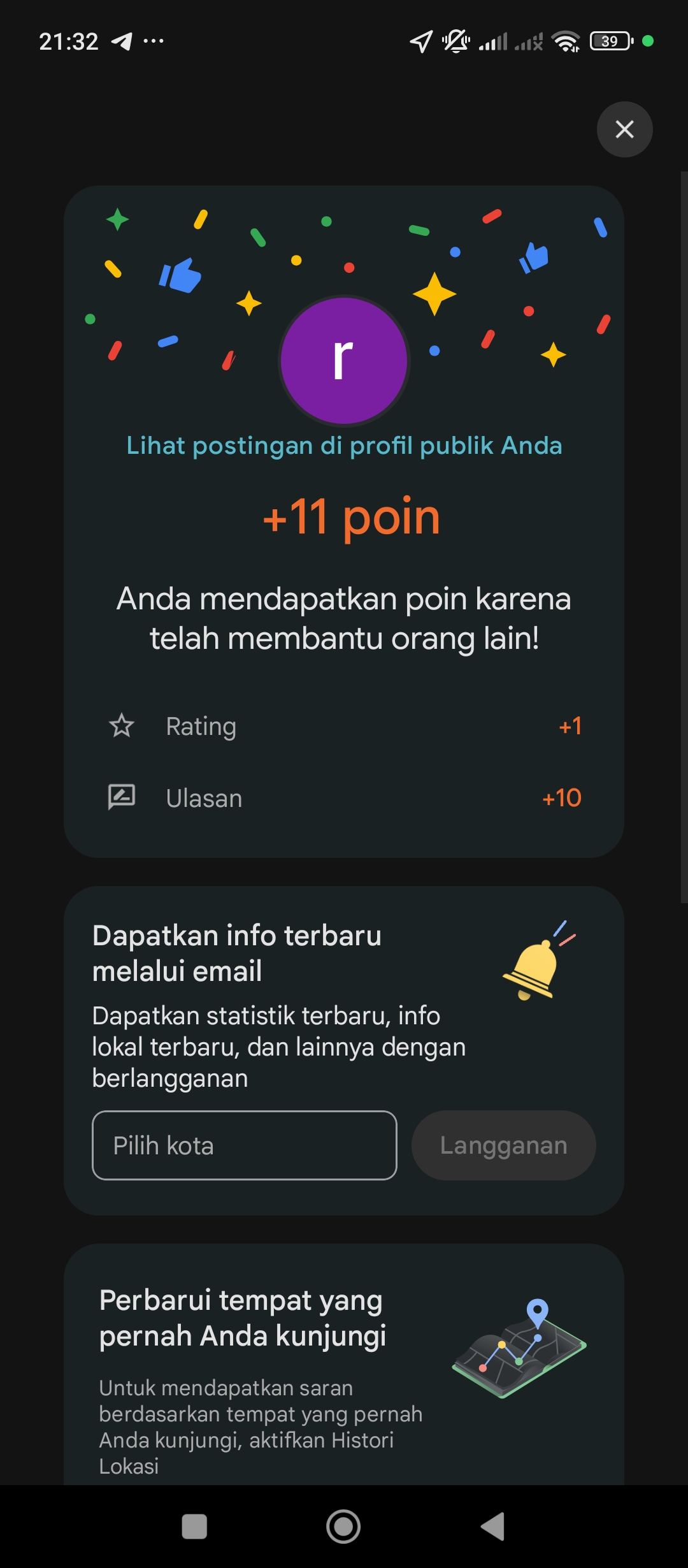Tap the Langganan subscribe button
688x1568 pixels.
[504, 1145]
